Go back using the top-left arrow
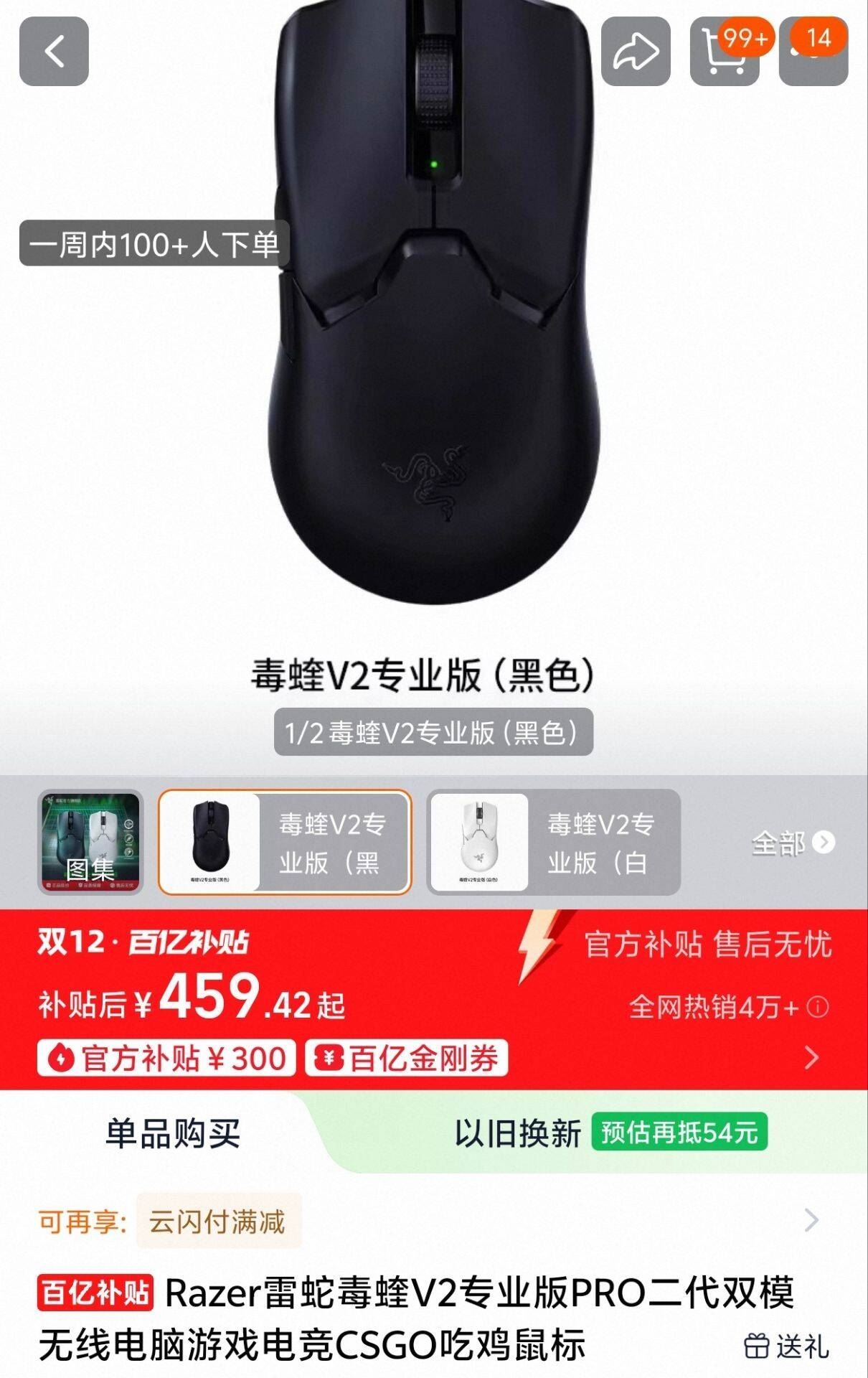 (54, 52)
